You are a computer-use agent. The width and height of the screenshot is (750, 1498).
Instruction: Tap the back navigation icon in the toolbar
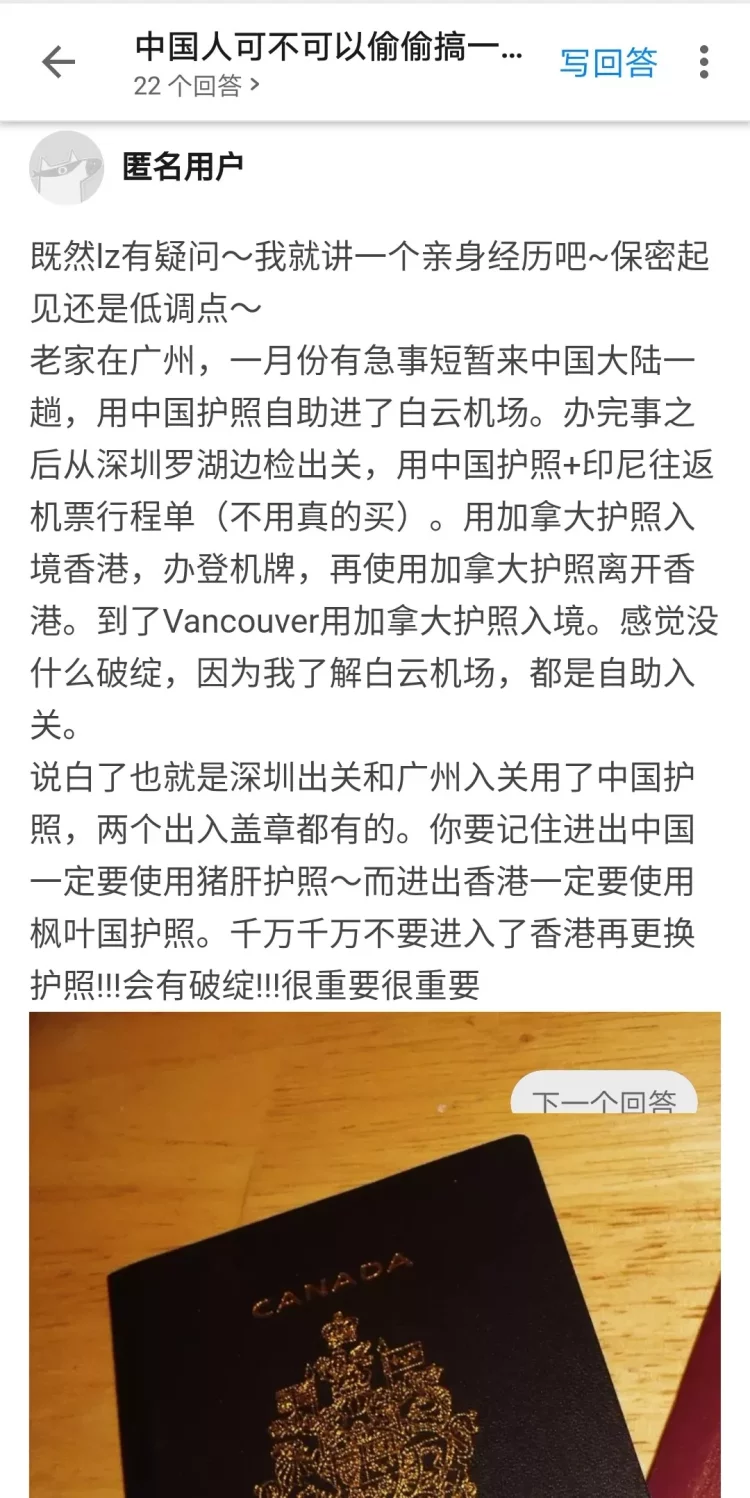click(57, 62)
